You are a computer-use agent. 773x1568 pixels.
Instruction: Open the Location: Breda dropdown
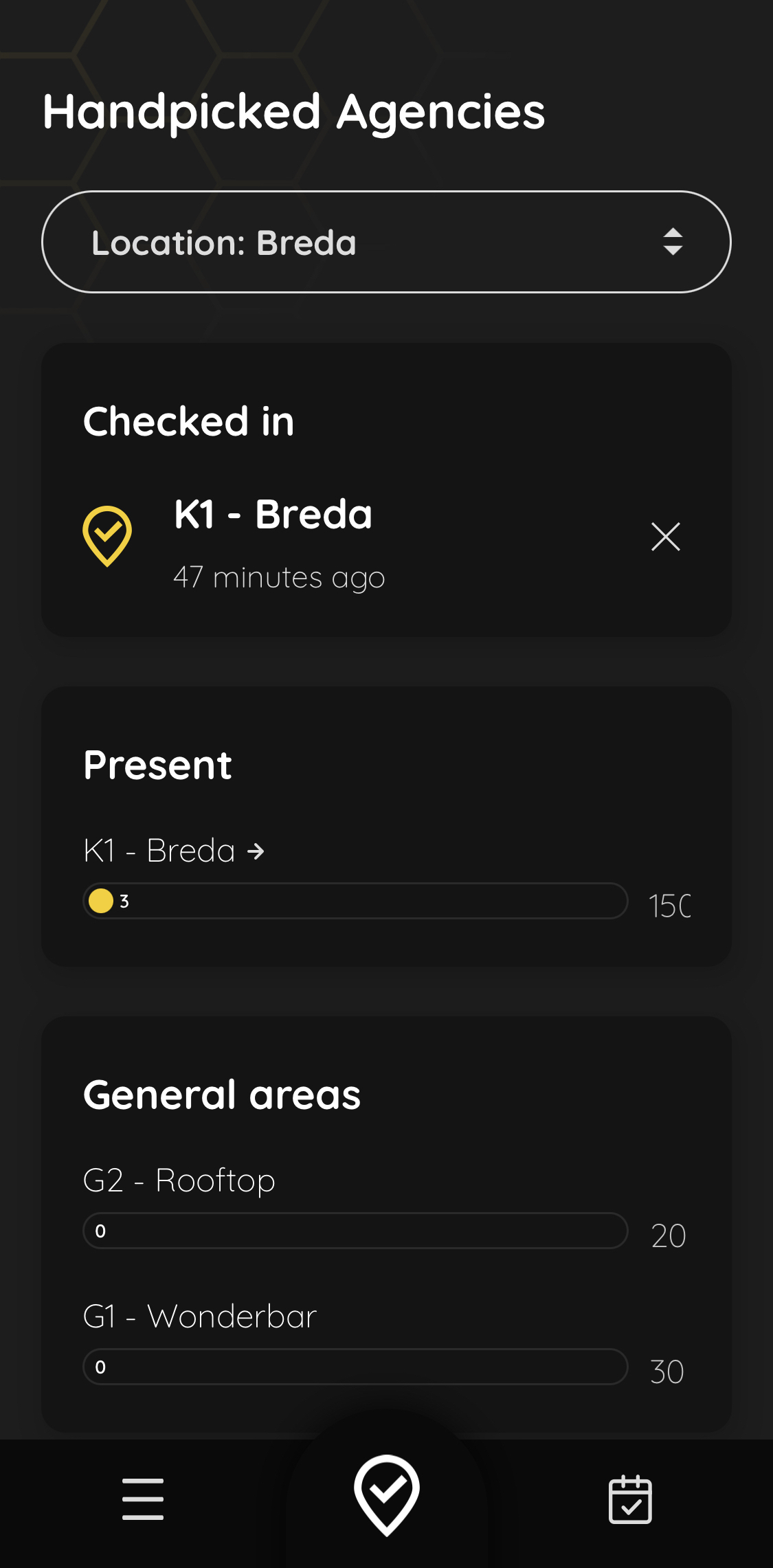click(x=386, y=242)
